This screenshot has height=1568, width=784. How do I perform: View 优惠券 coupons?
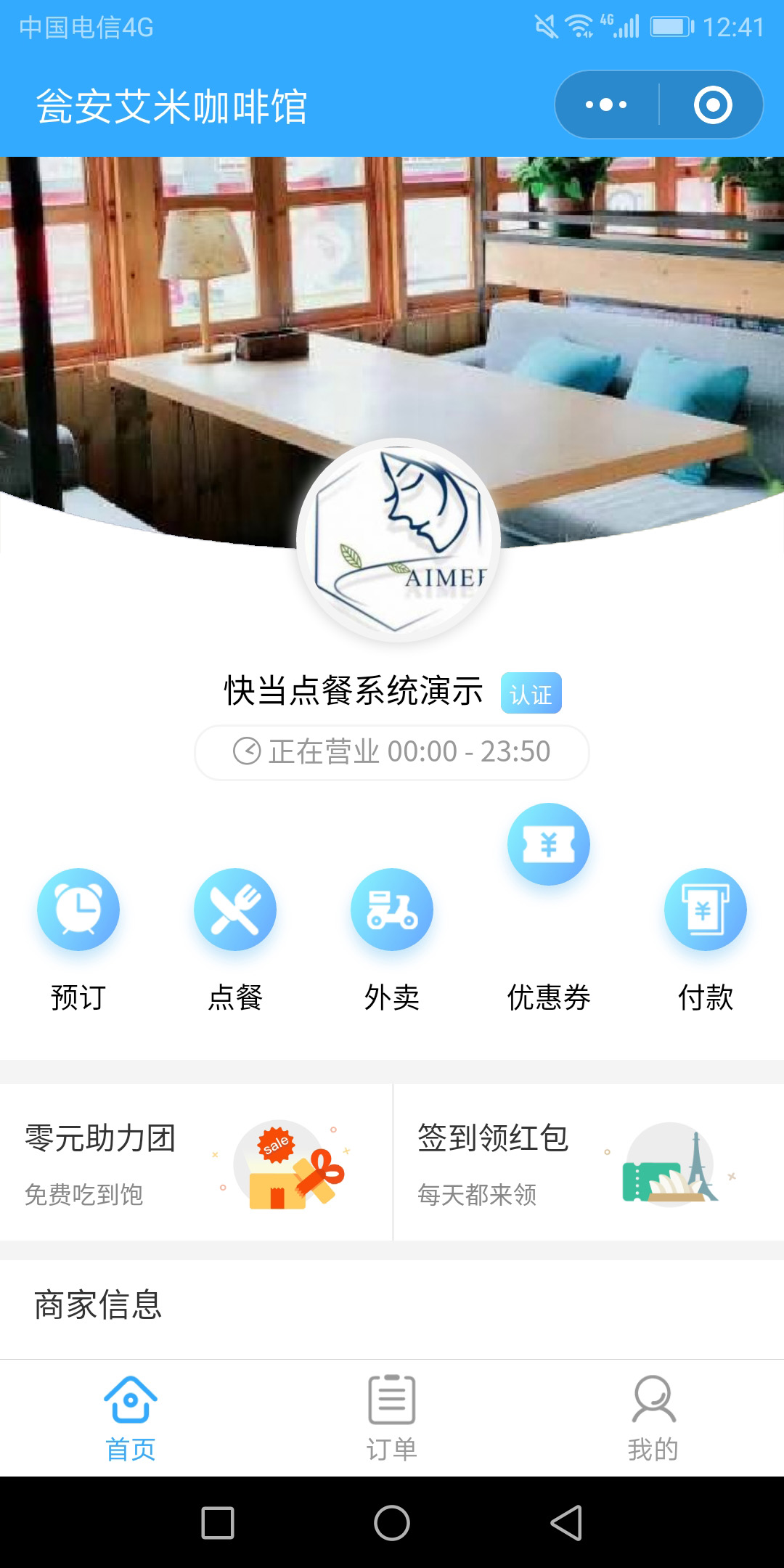tap(549, 908)
